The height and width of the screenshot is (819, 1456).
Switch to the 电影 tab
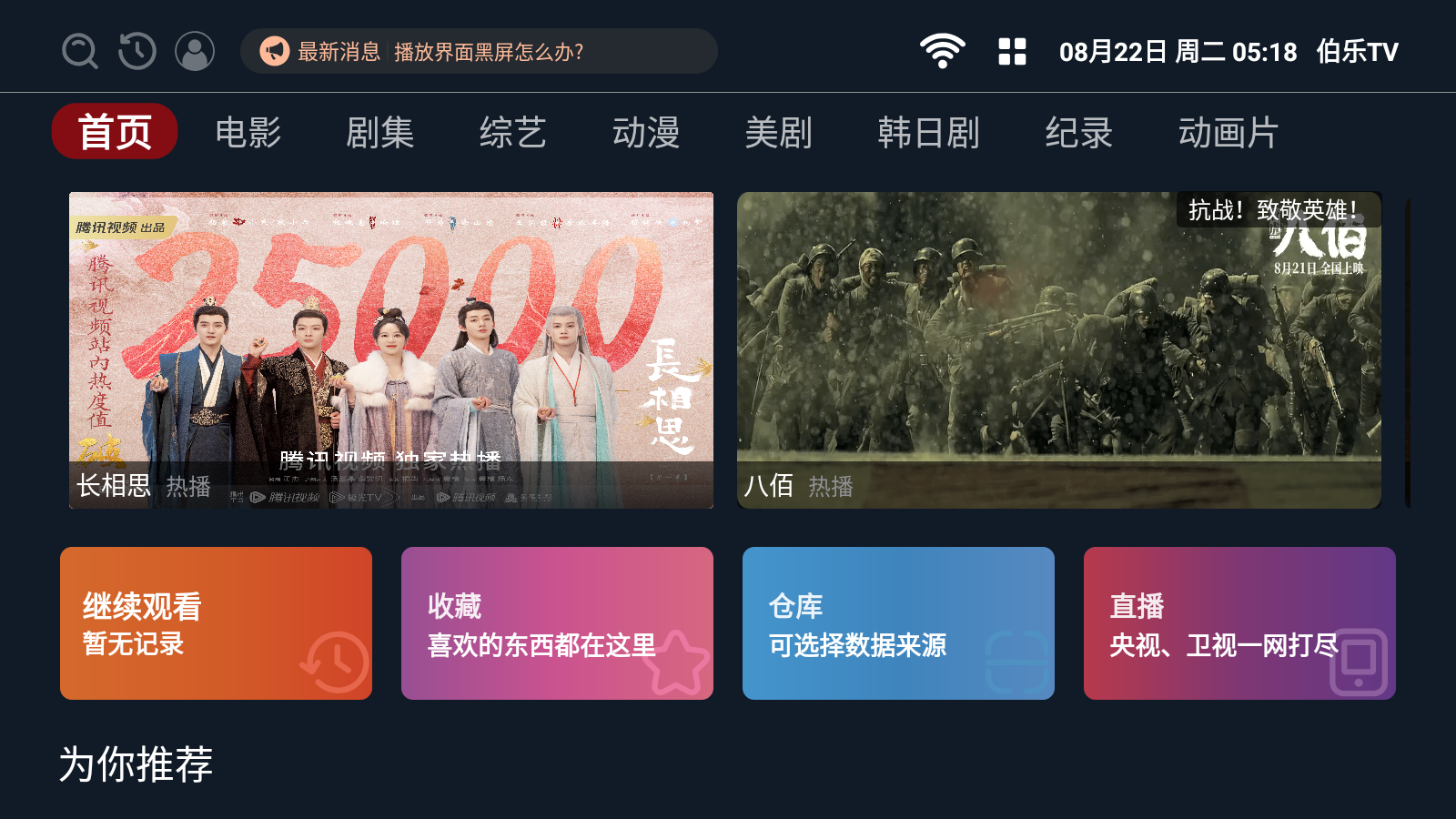pos(248,133)
